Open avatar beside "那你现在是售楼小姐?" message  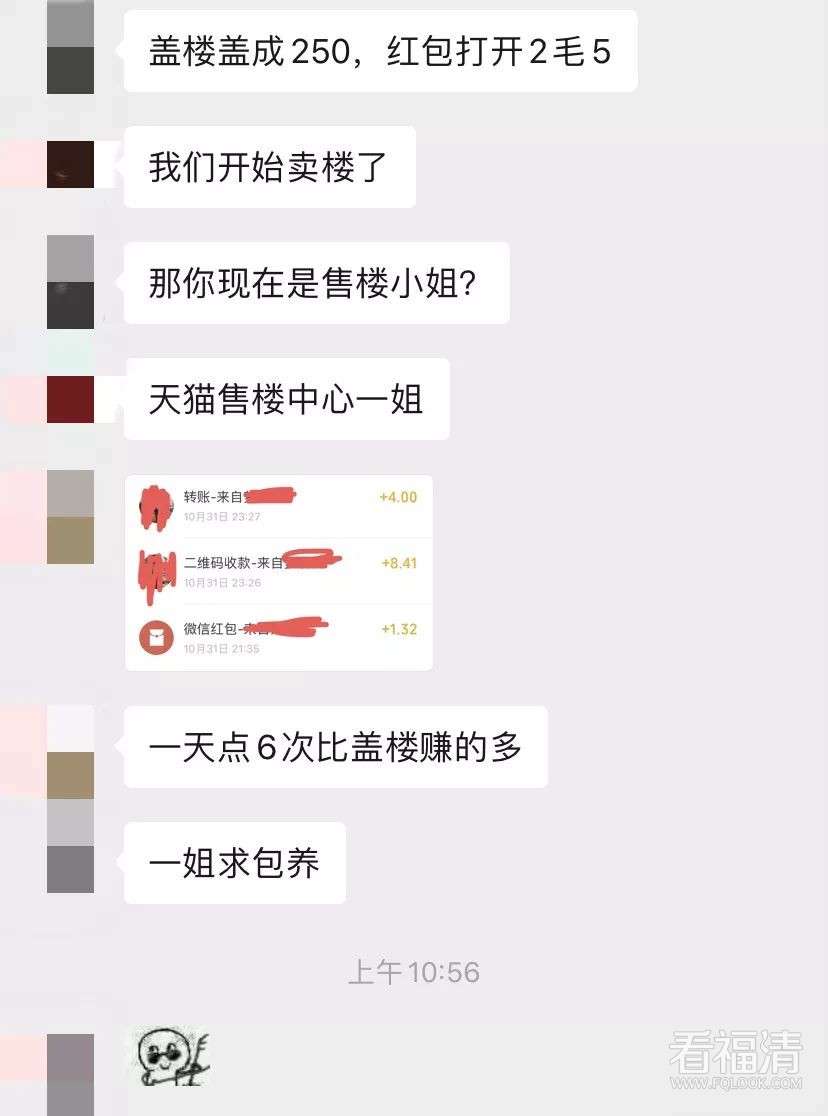tap(70, 282)
